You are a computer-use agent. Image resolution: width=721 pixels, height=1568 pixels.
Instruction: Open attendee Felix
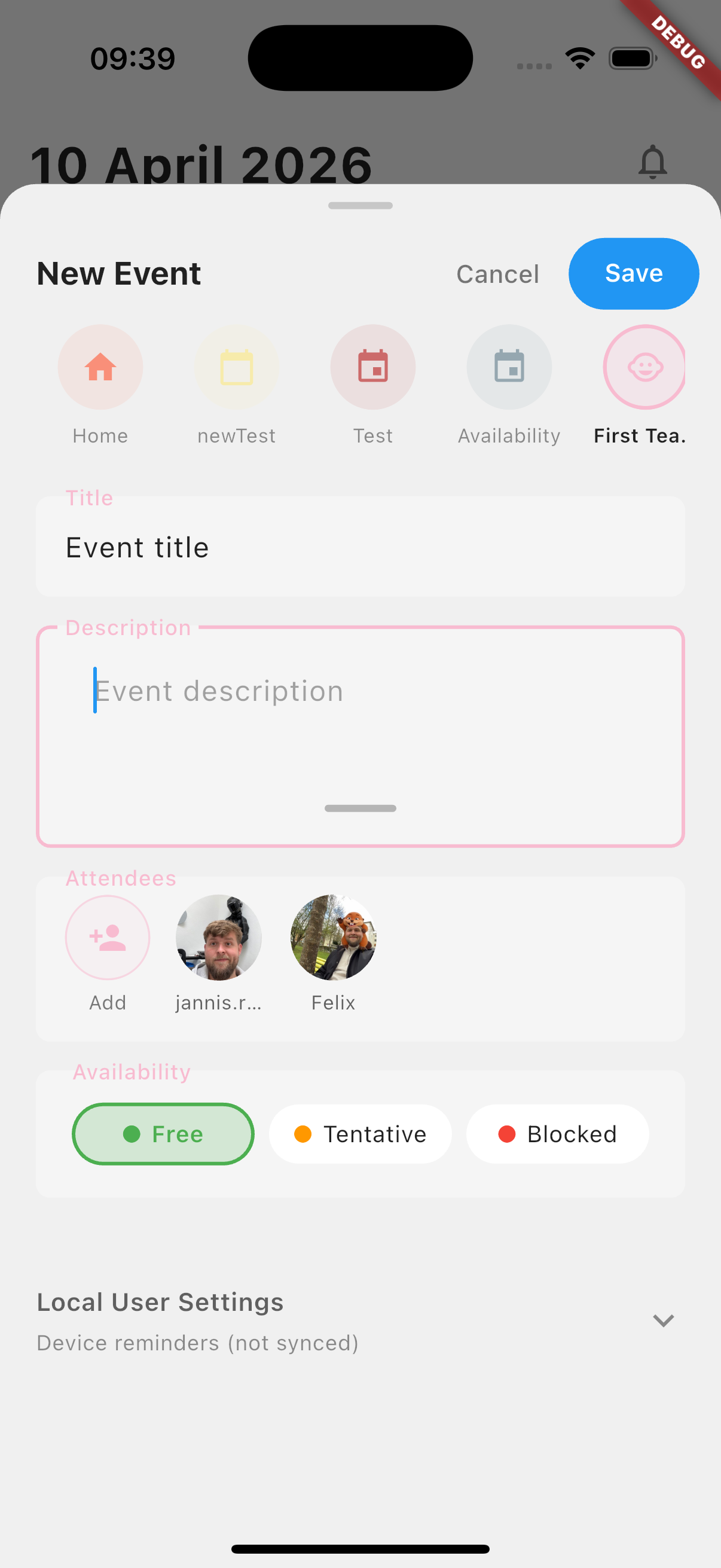[333, 936]
